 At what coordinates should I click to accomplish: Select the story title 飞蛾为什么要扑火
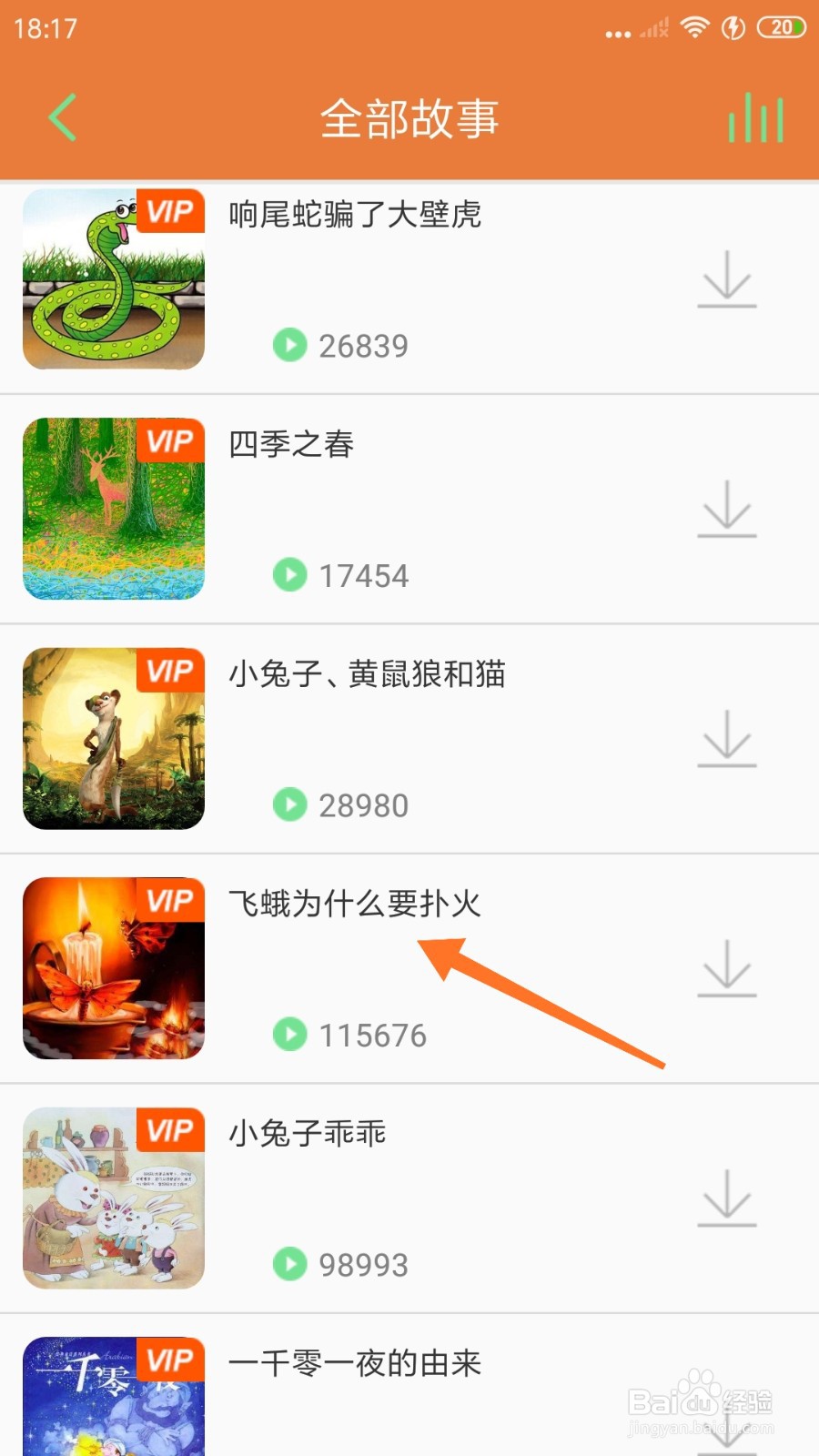(355, 905)
